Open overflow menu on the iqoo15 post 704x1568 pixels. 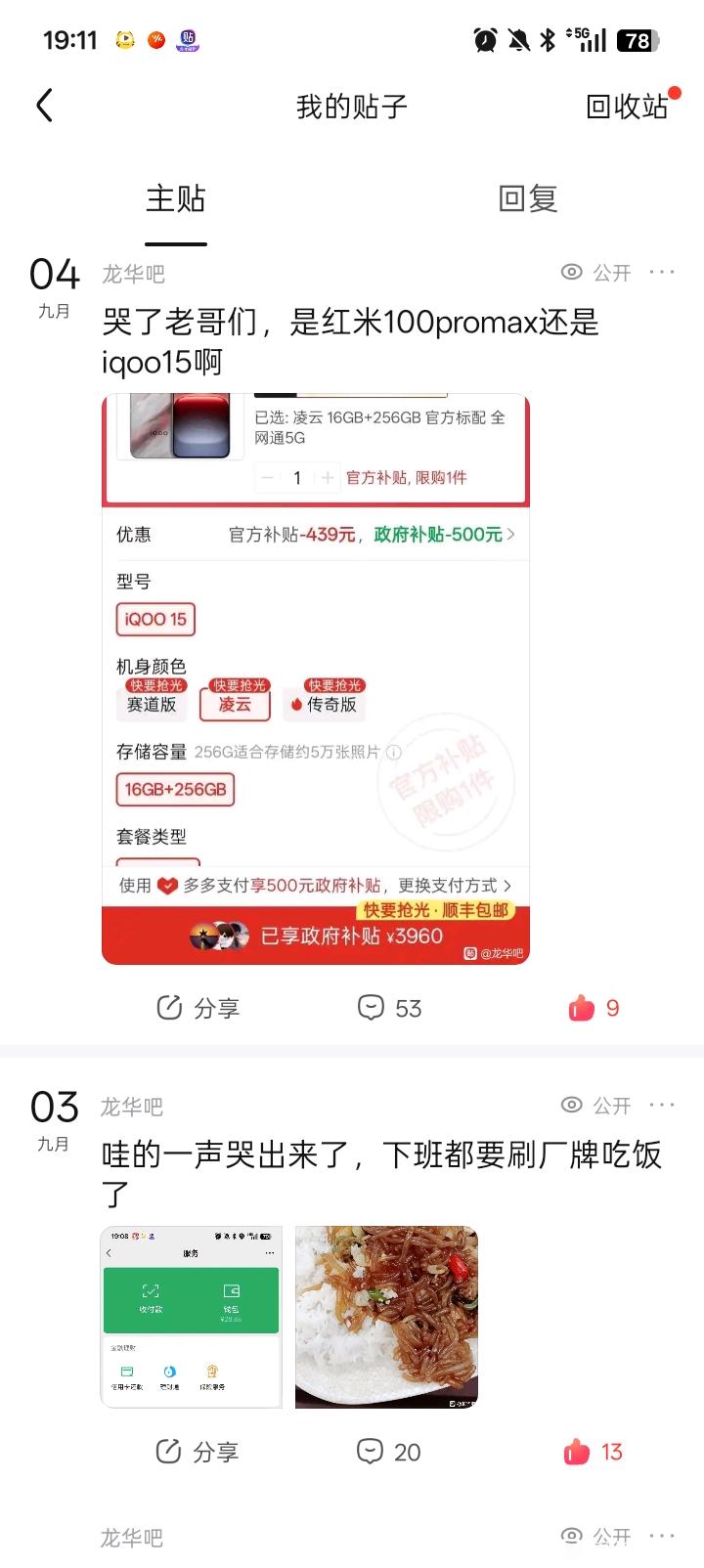662,272
